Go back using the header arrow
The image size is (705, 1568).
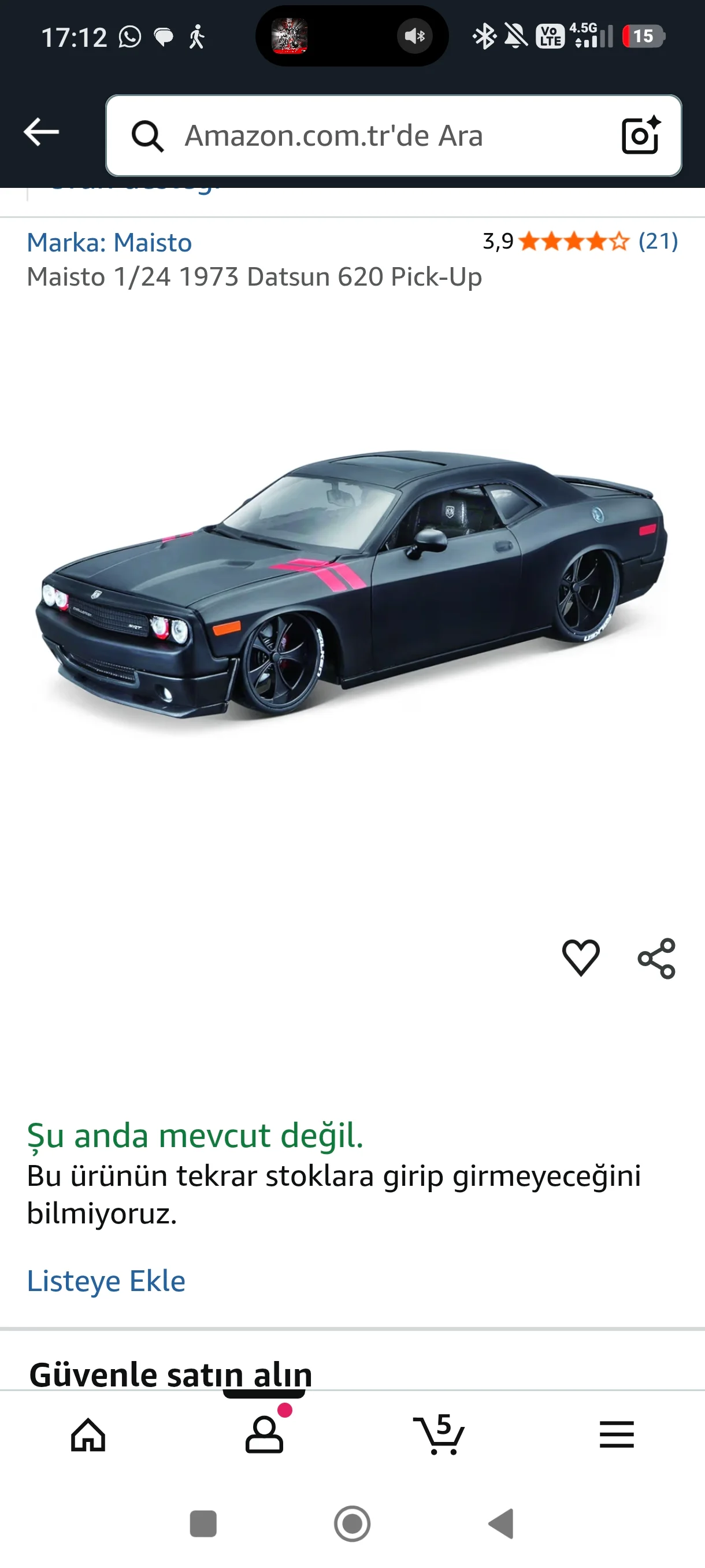coord(41,132)
